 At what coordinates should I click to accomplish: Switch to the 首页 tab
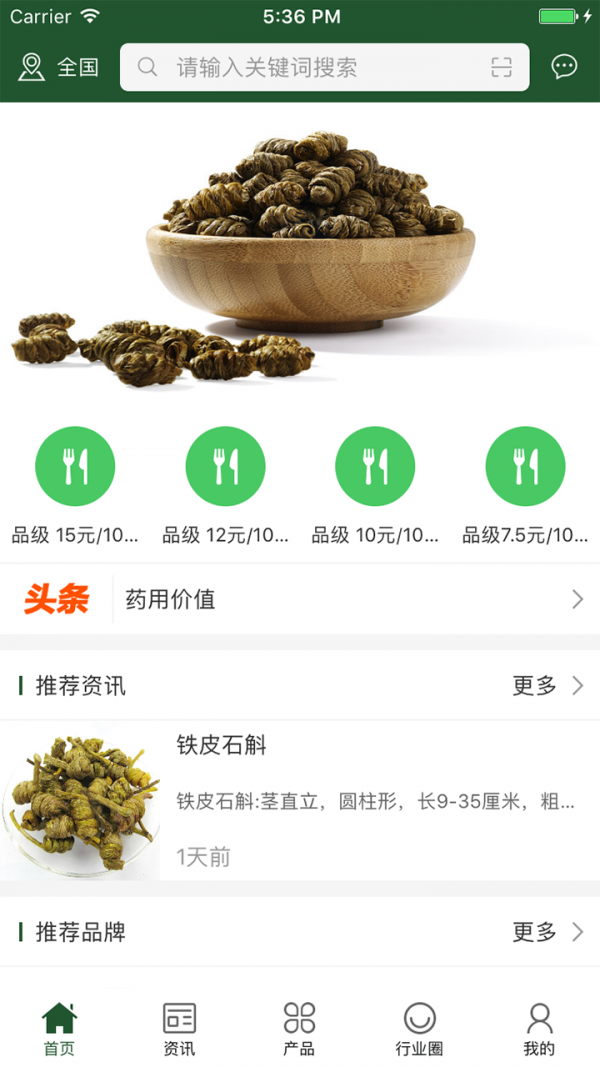tap(59, 1029)
